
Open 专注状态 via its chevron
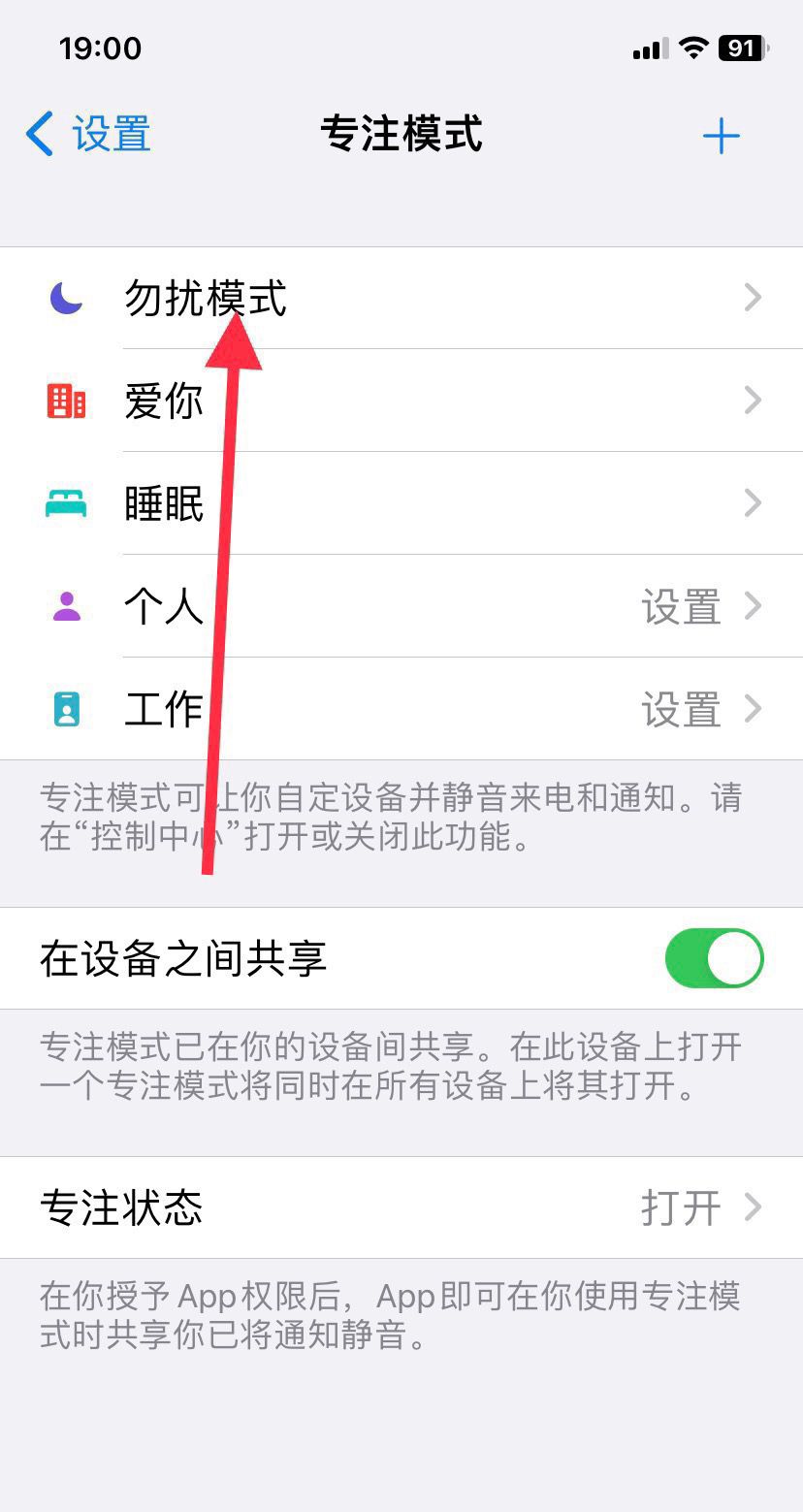point(753,1207)
